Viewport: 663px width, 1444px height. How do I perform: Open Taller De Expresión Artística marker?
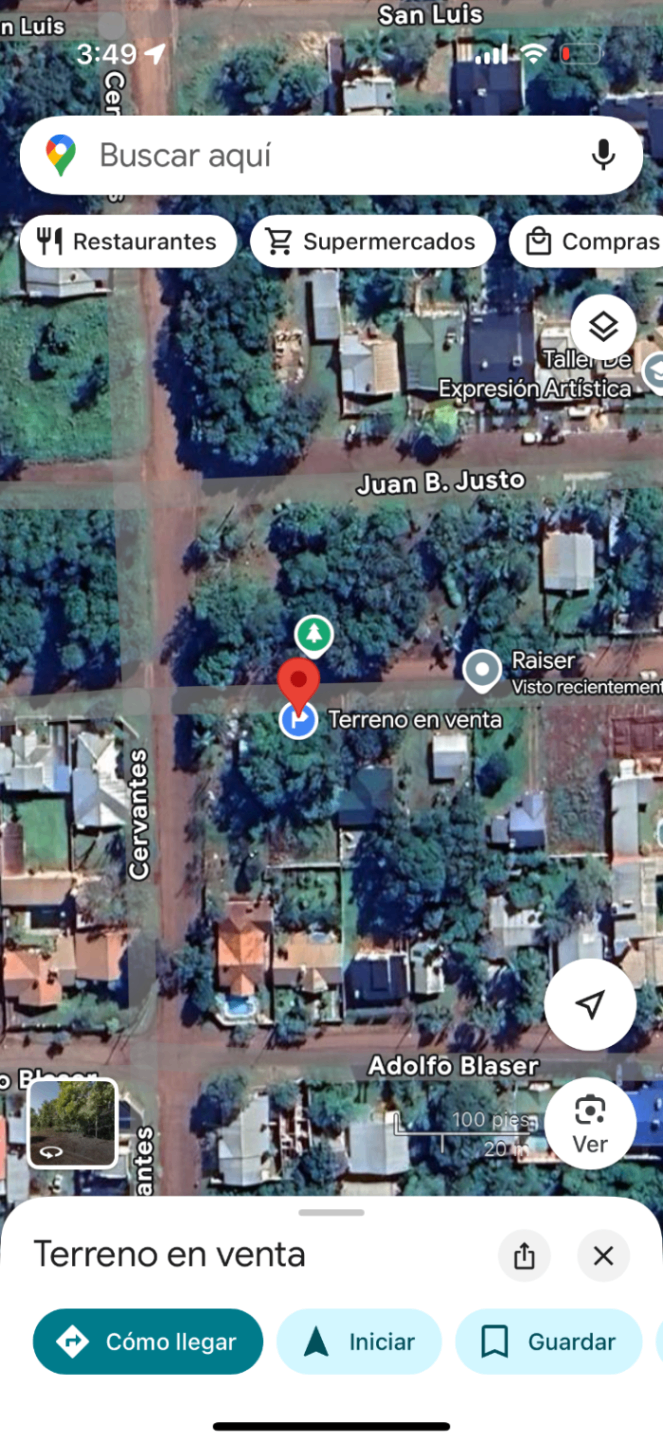(x=653, y=372)
